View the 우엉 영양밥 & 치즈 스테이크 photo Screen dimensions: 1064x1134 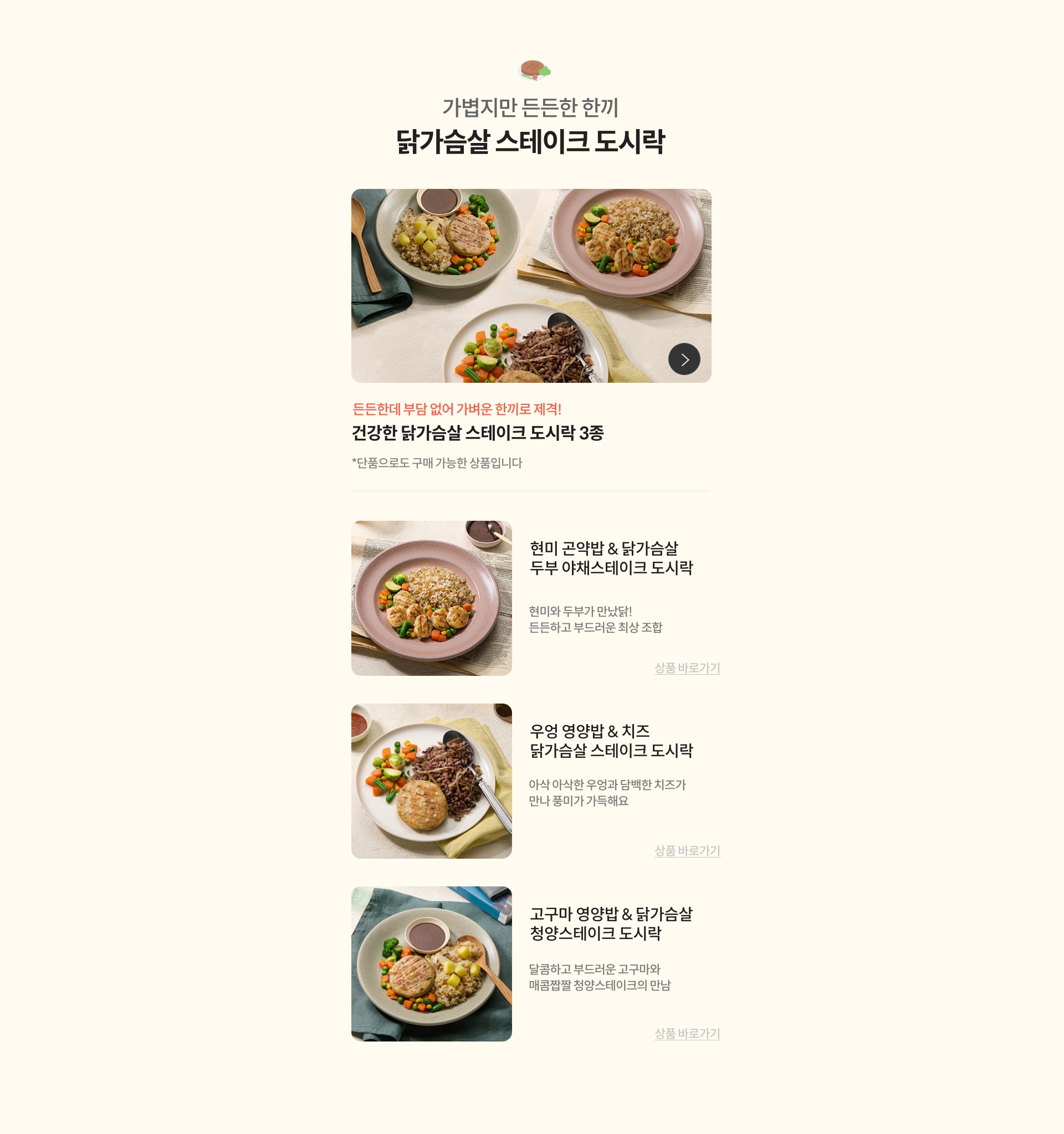431,781
